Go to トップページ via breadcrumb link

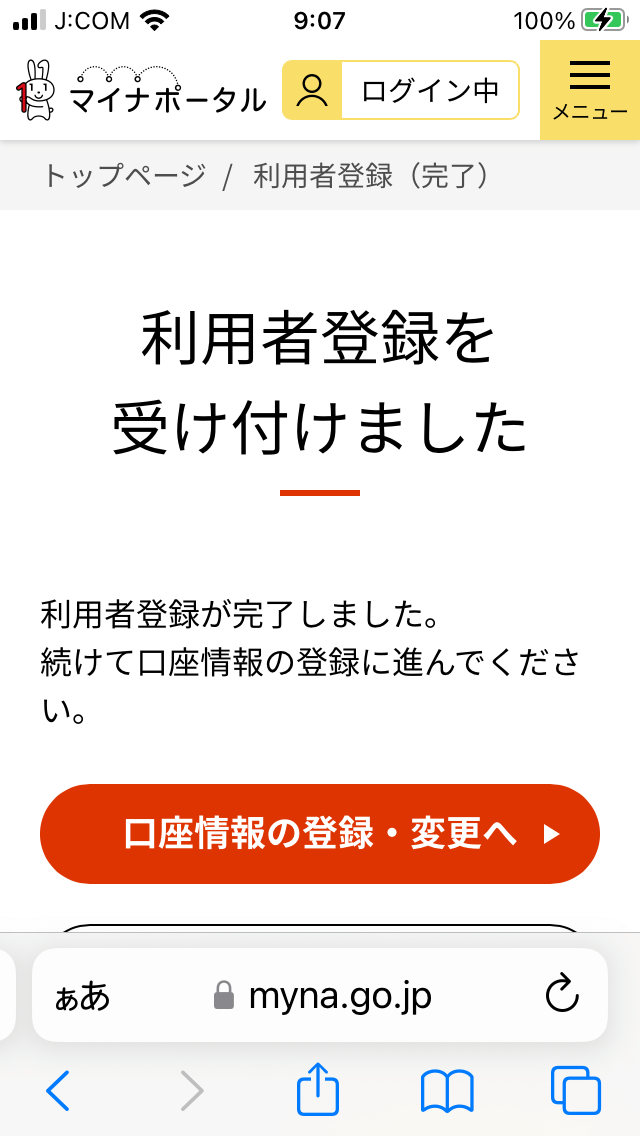[124, 176]
